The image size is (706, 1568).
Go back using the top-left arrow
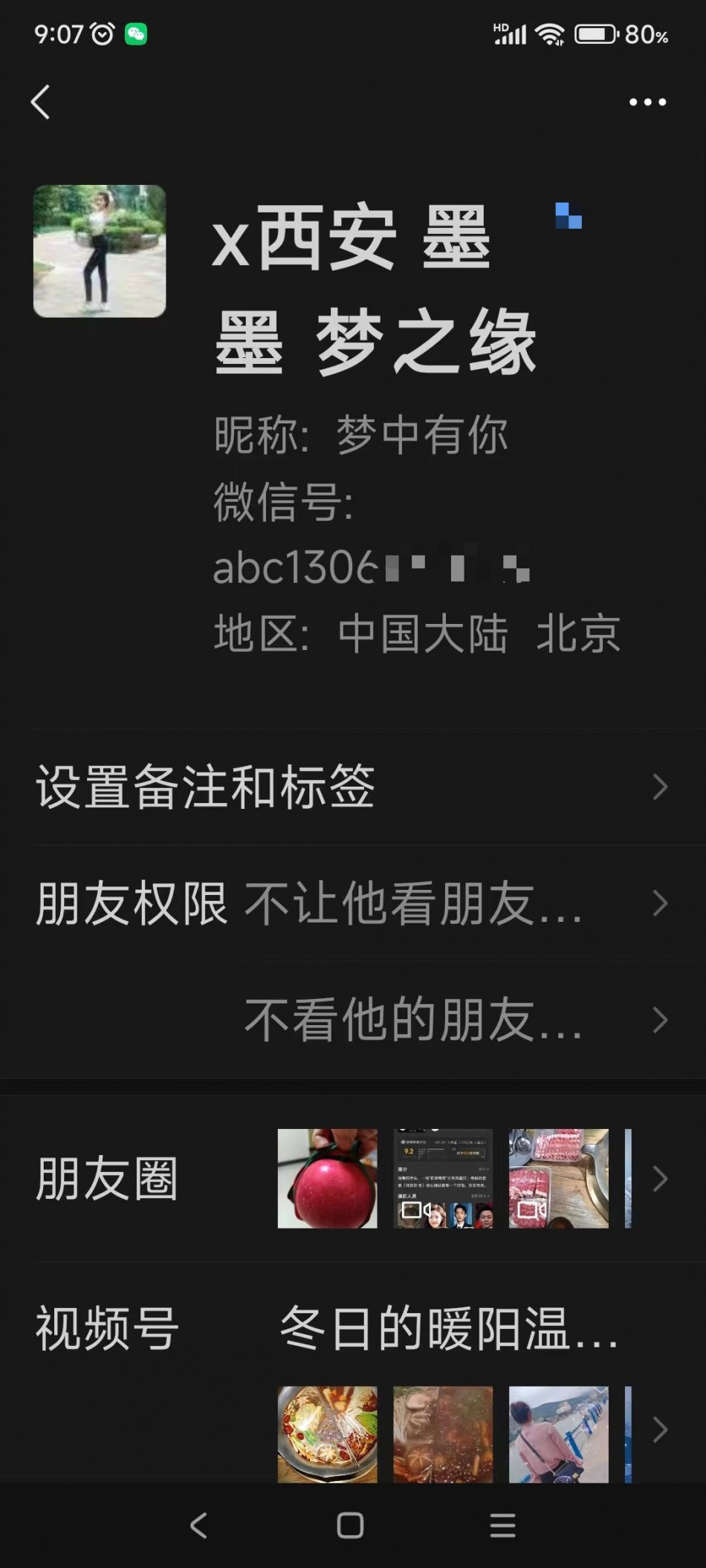click(41, 102)
